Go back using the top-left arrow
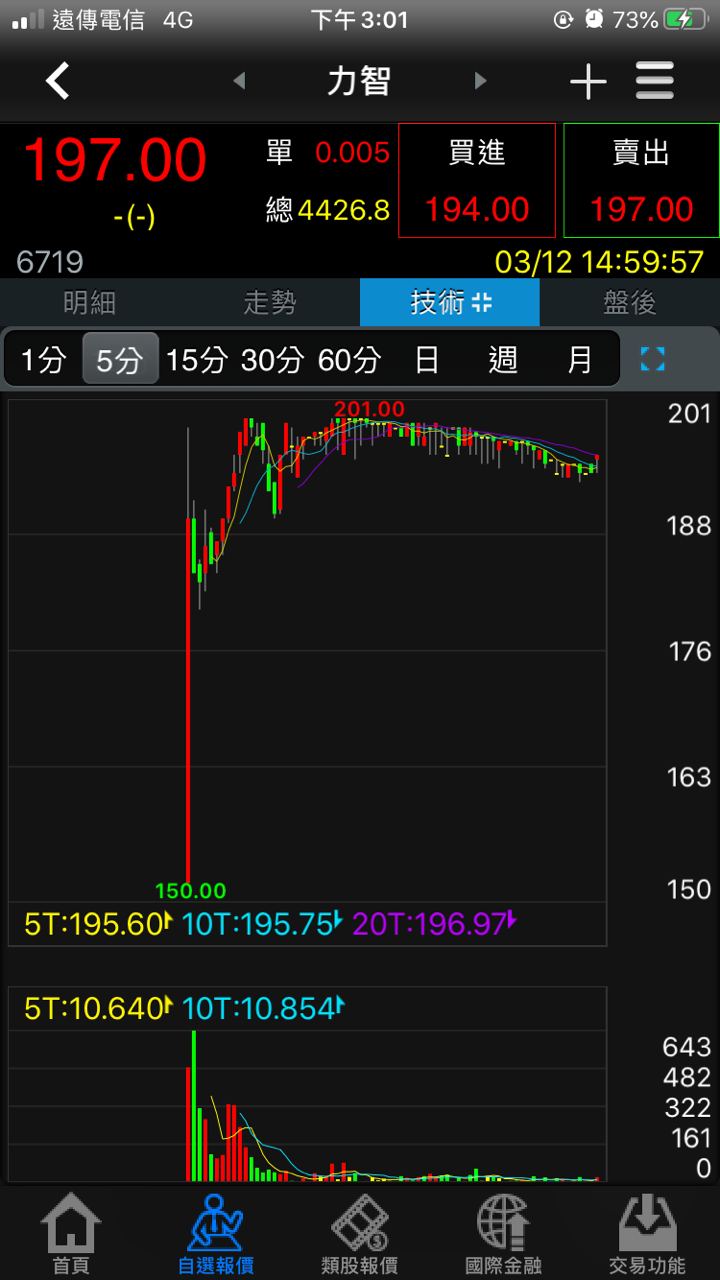720x1280 pixels. tap(58, 81)
